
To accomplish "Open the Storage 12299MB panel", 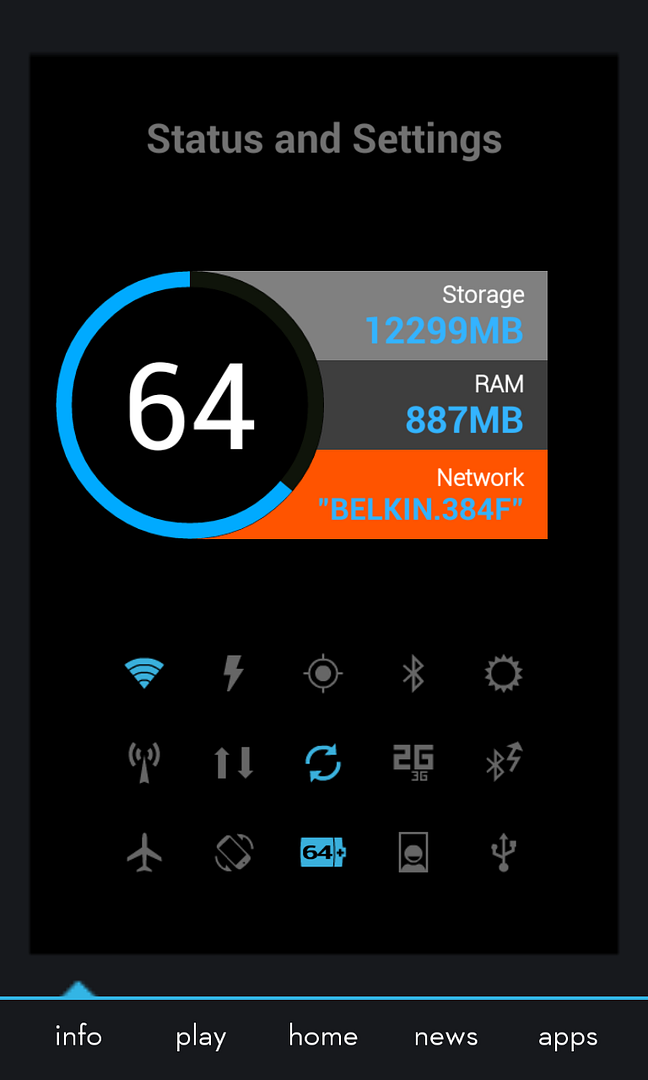I will [440, 315].
